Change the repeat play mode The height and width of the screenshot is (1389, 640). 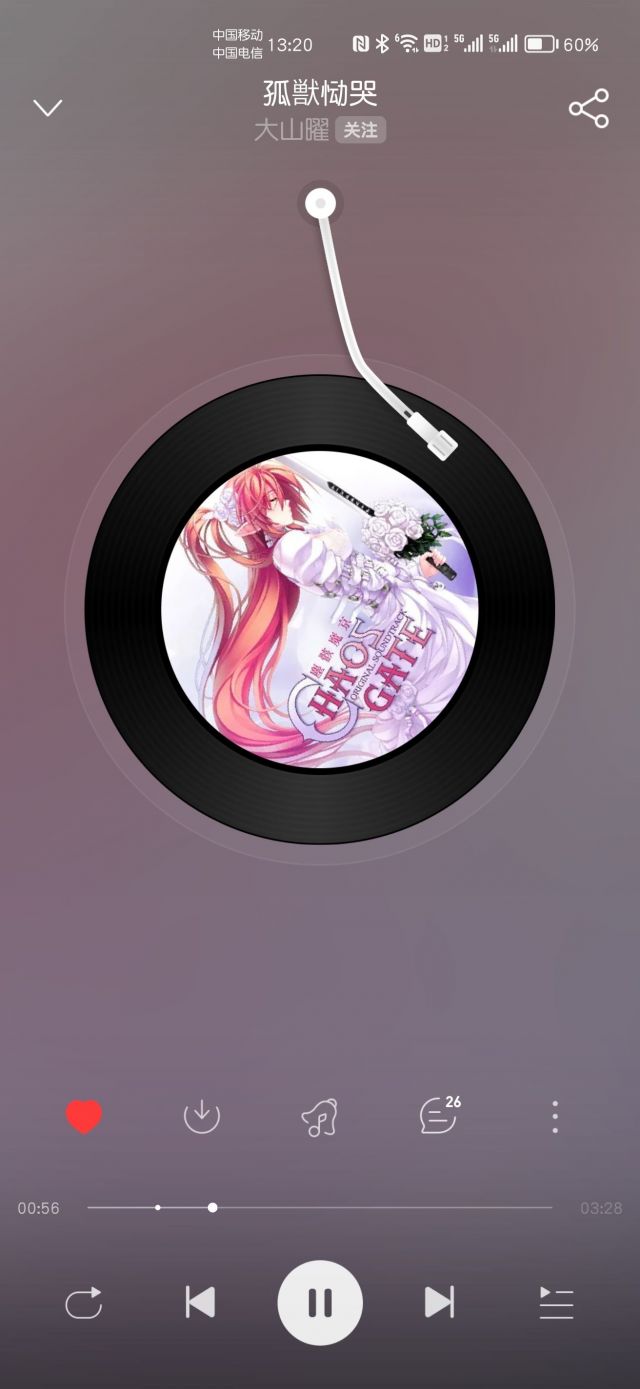[x=84, y=1303]
